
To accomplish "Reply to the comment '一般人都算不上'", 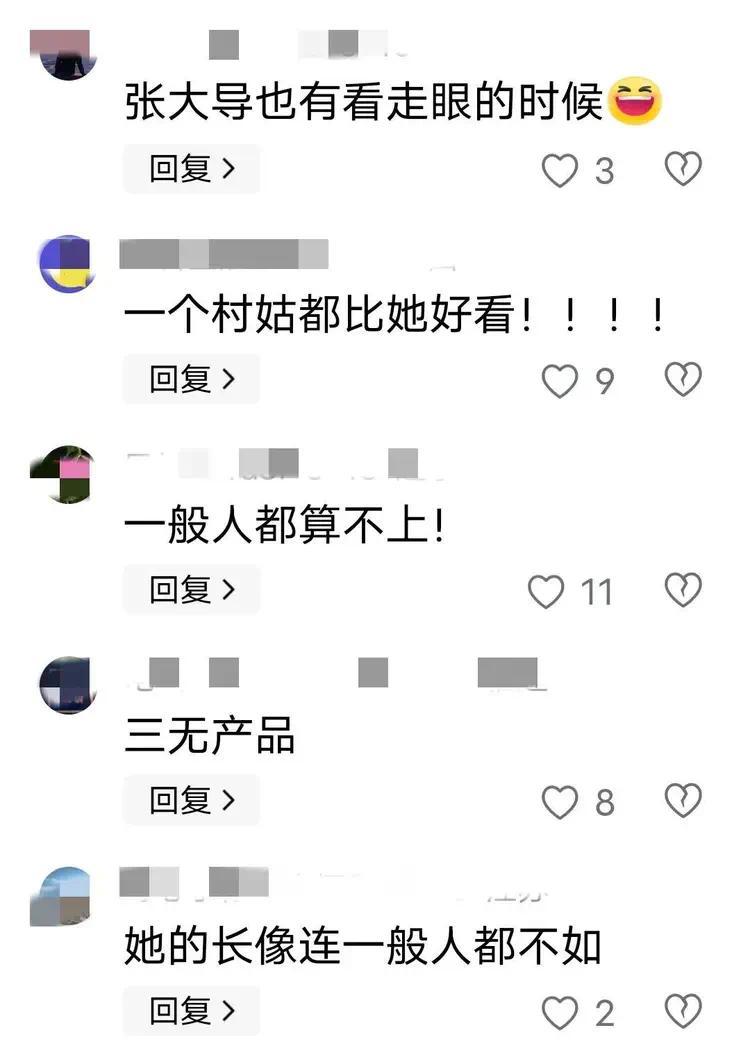I will (191, 590).
